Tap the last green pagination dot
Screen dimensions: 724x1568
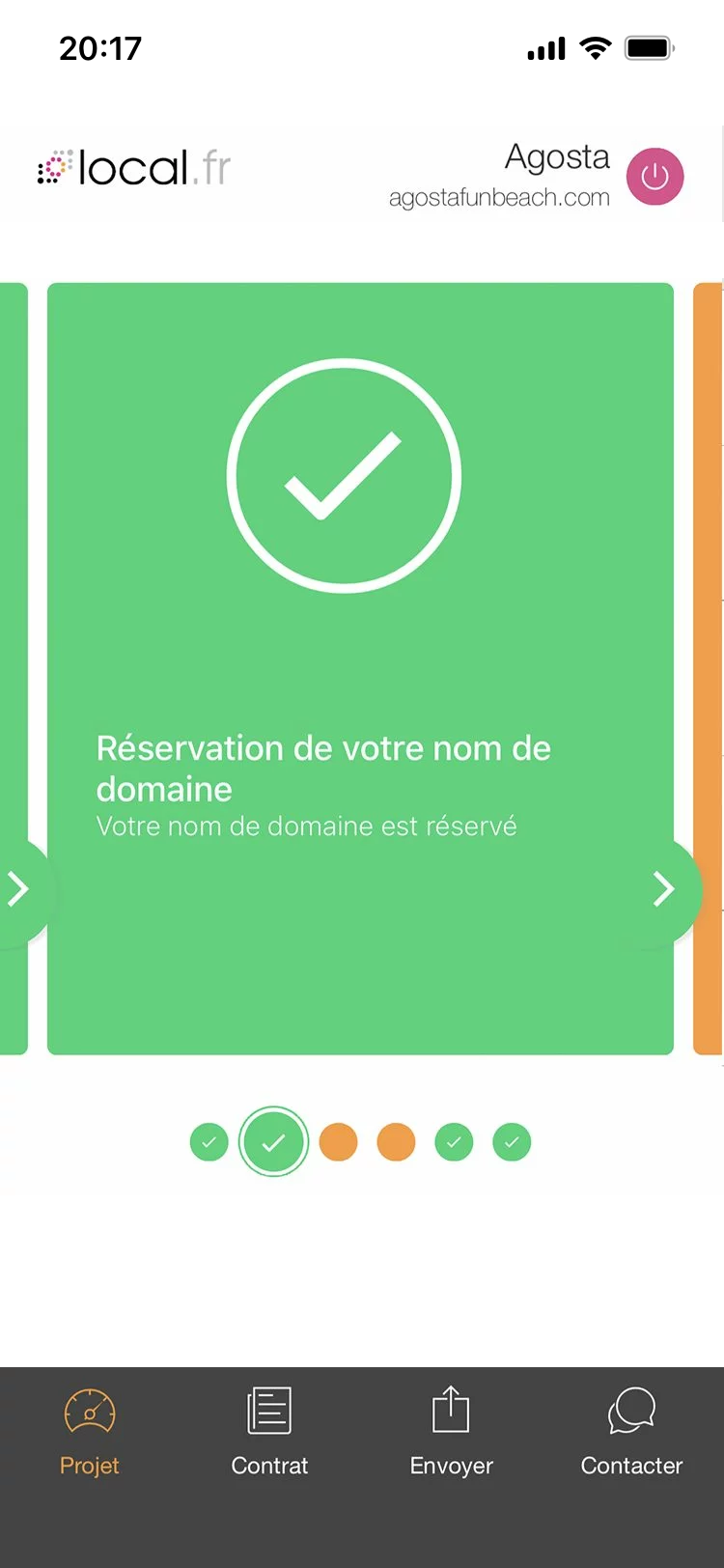click(512, 1141)
